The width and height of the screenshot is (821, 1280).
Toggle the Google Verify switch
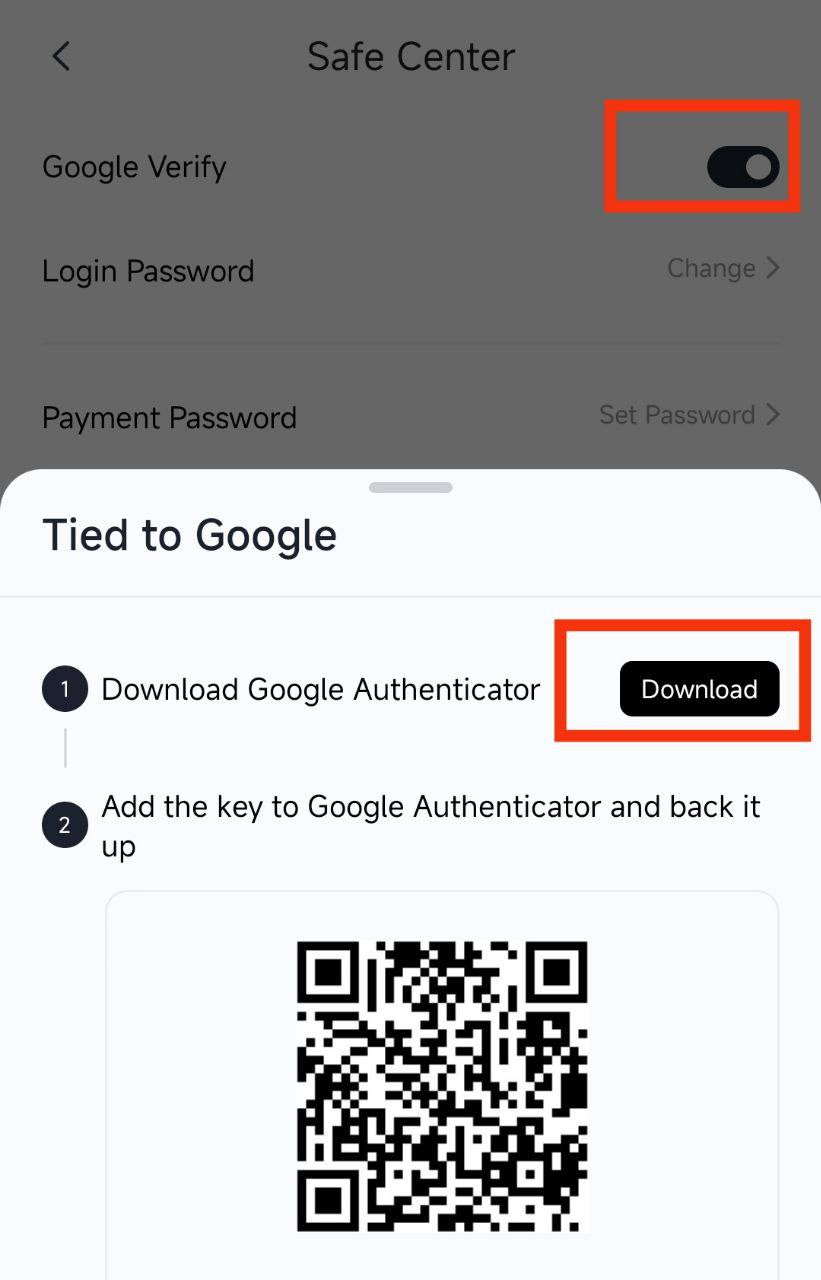point(742,167)
